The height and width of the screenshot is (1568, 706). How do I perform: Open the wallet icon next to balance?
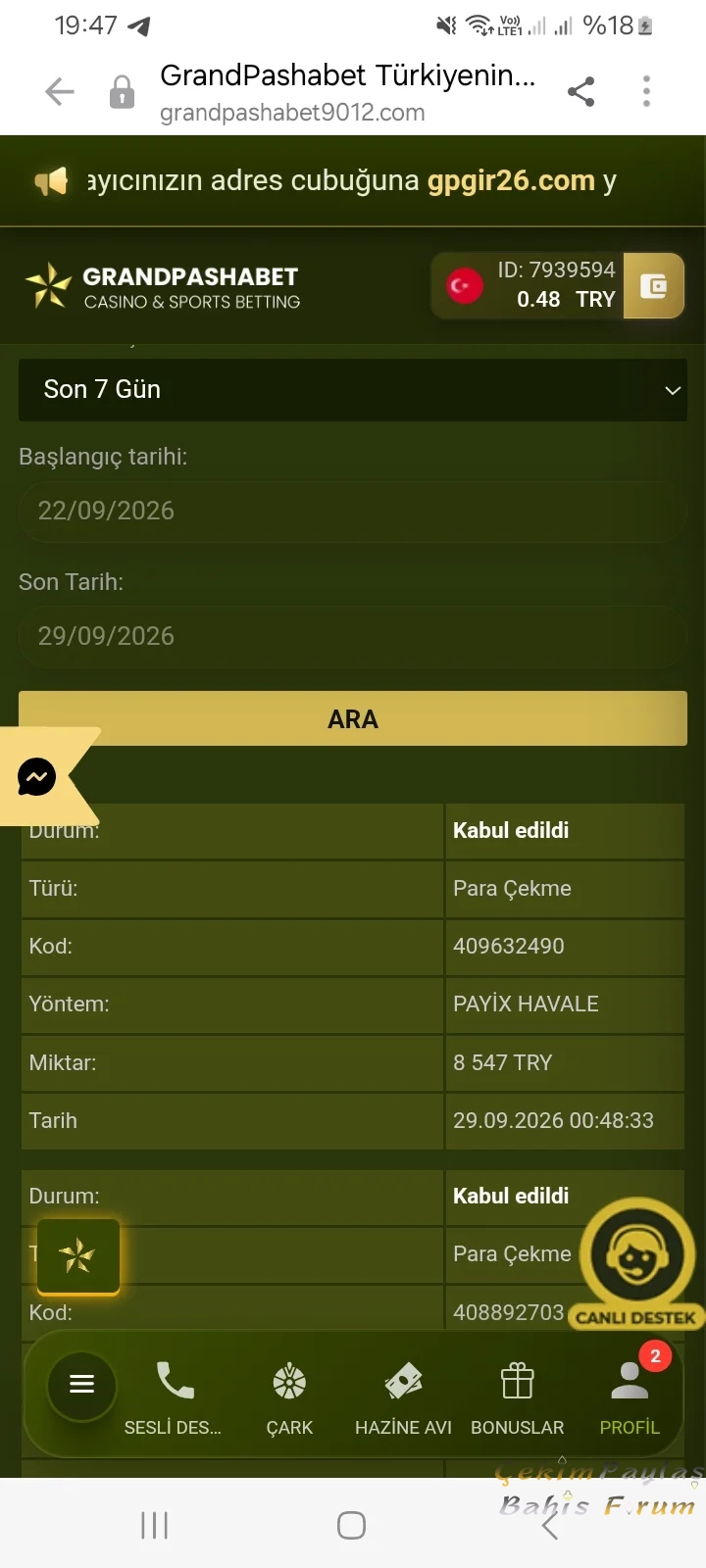click(654, 285)
